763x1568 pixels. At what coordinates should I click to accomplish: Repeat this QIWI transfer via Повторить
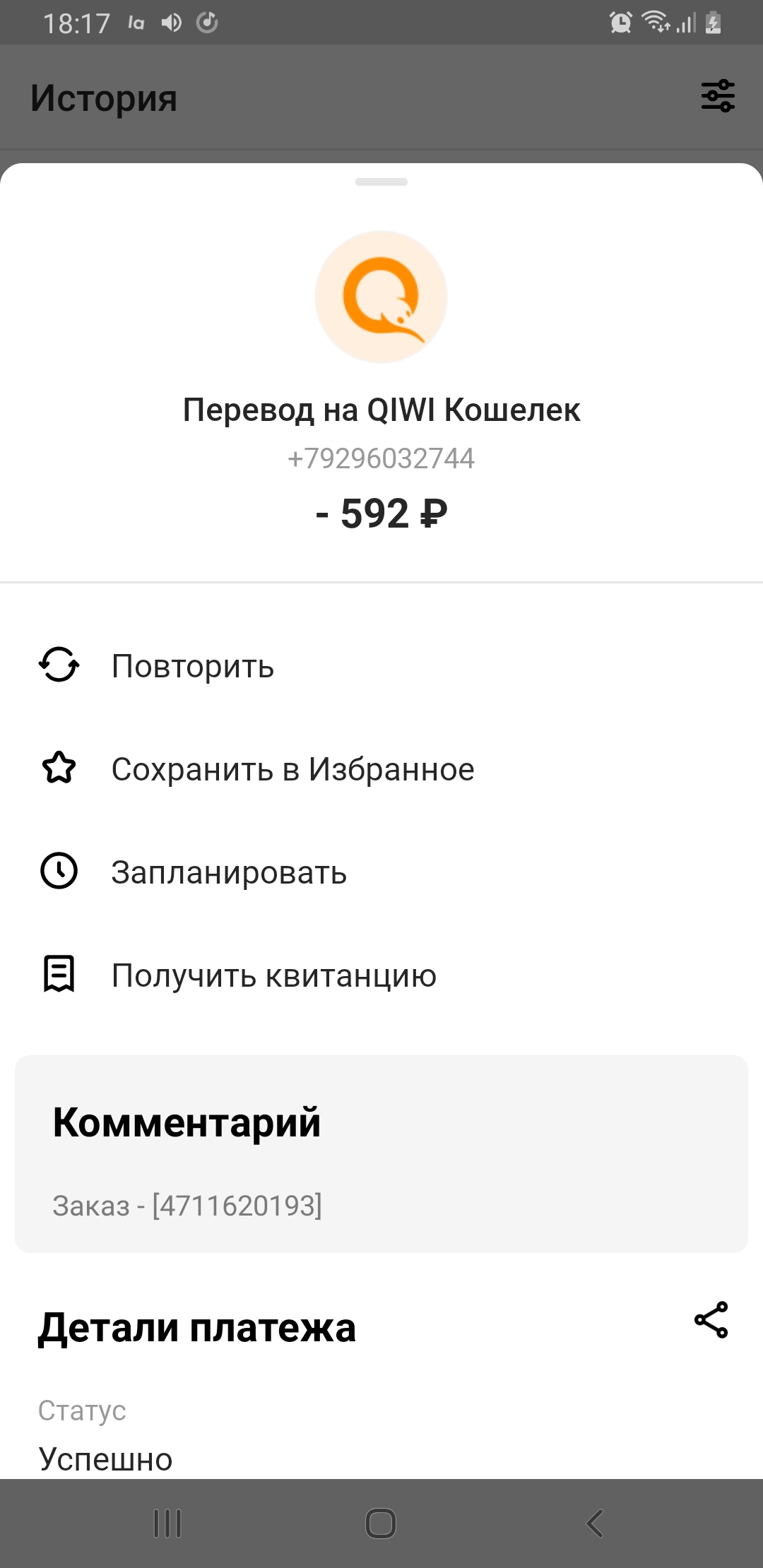click(381, 665)
